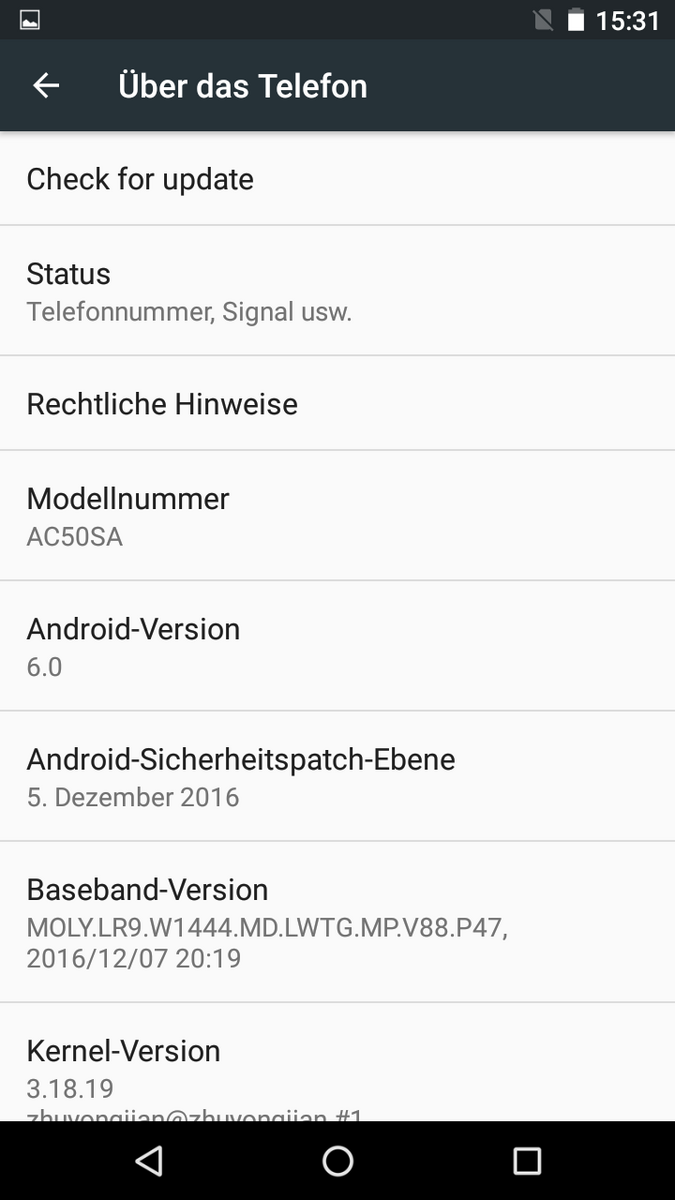The width and height of the screenshot is (675, 1200).
Task: Open Rechtliche Hinweise
Action: pos(337,403)
